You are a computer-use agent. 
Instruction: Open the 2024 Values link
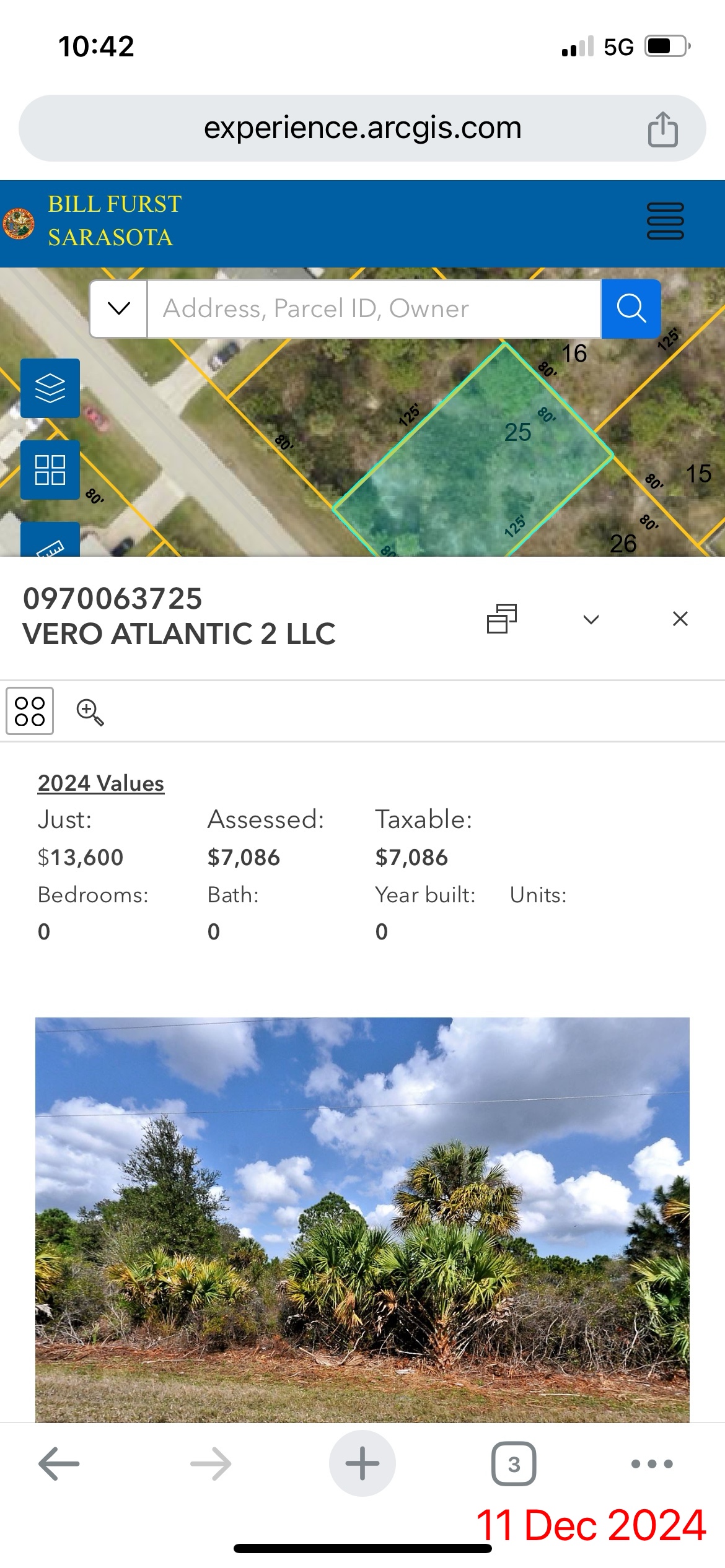point(101,783)
